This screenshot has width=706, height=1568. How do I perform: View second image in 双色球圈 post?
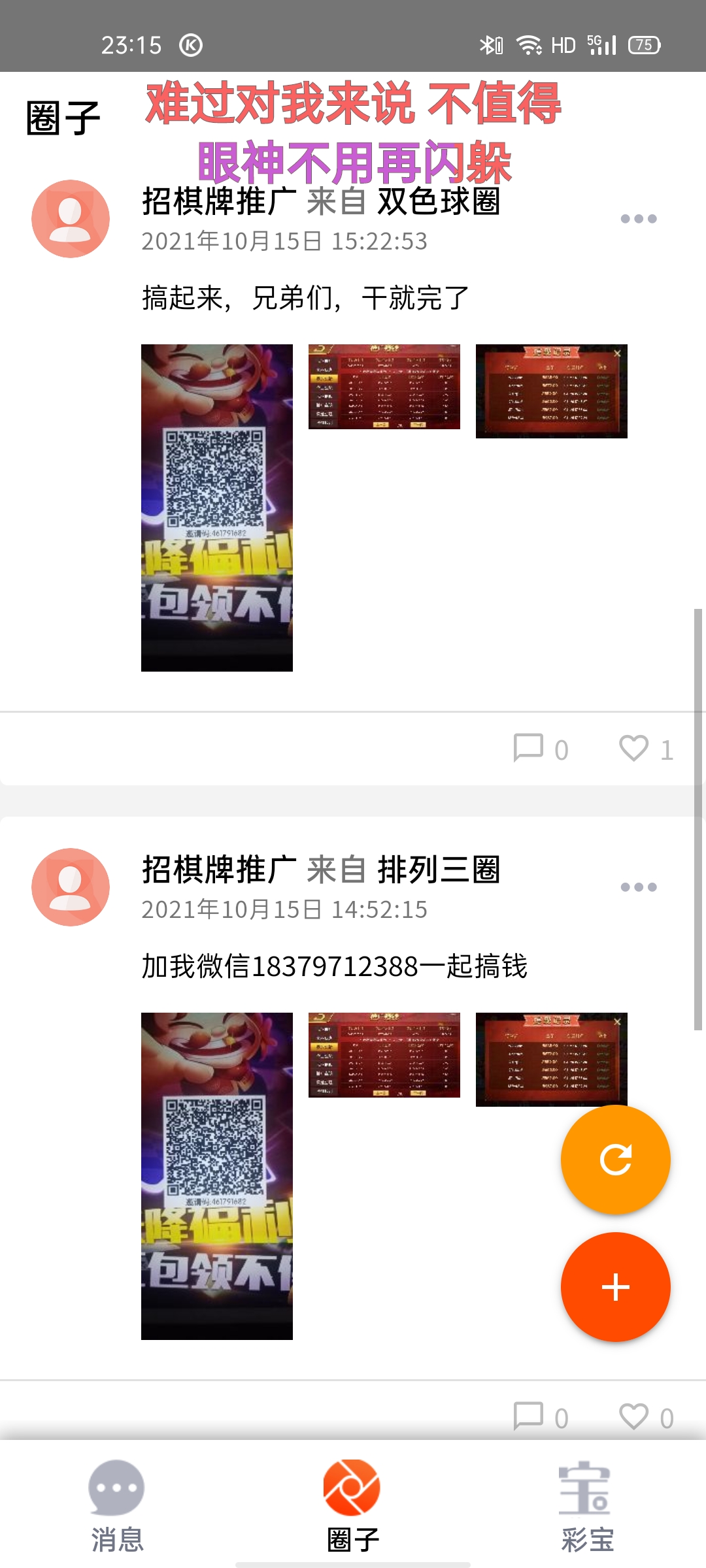click(384, 387)
